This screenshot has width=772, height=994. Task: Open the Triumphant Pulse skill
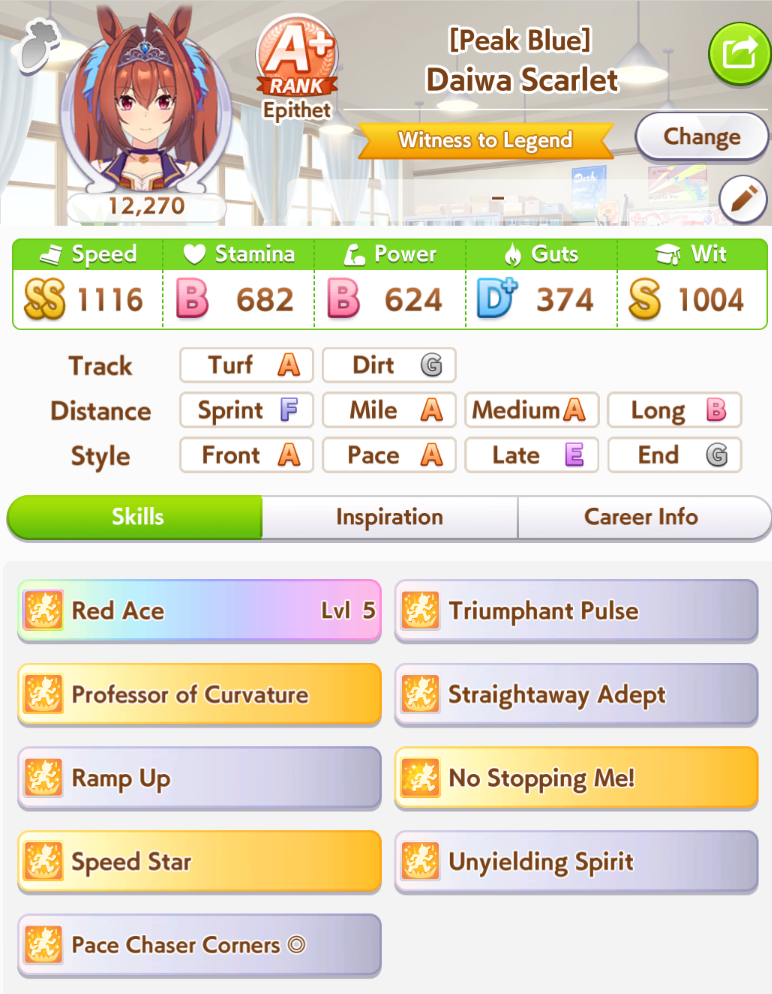[576, 610]
